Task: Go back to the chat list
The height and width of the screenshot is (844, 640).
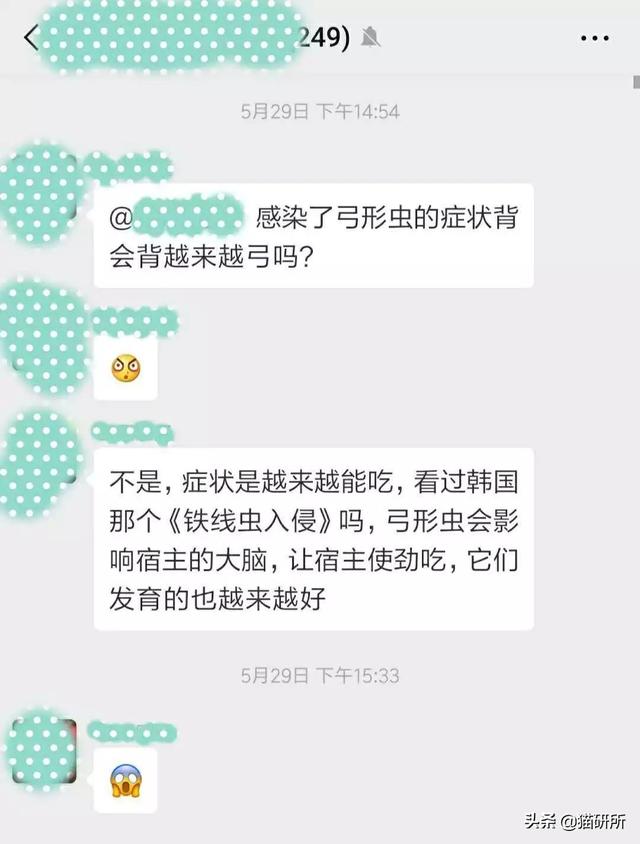Action: (x=30, y=38)
